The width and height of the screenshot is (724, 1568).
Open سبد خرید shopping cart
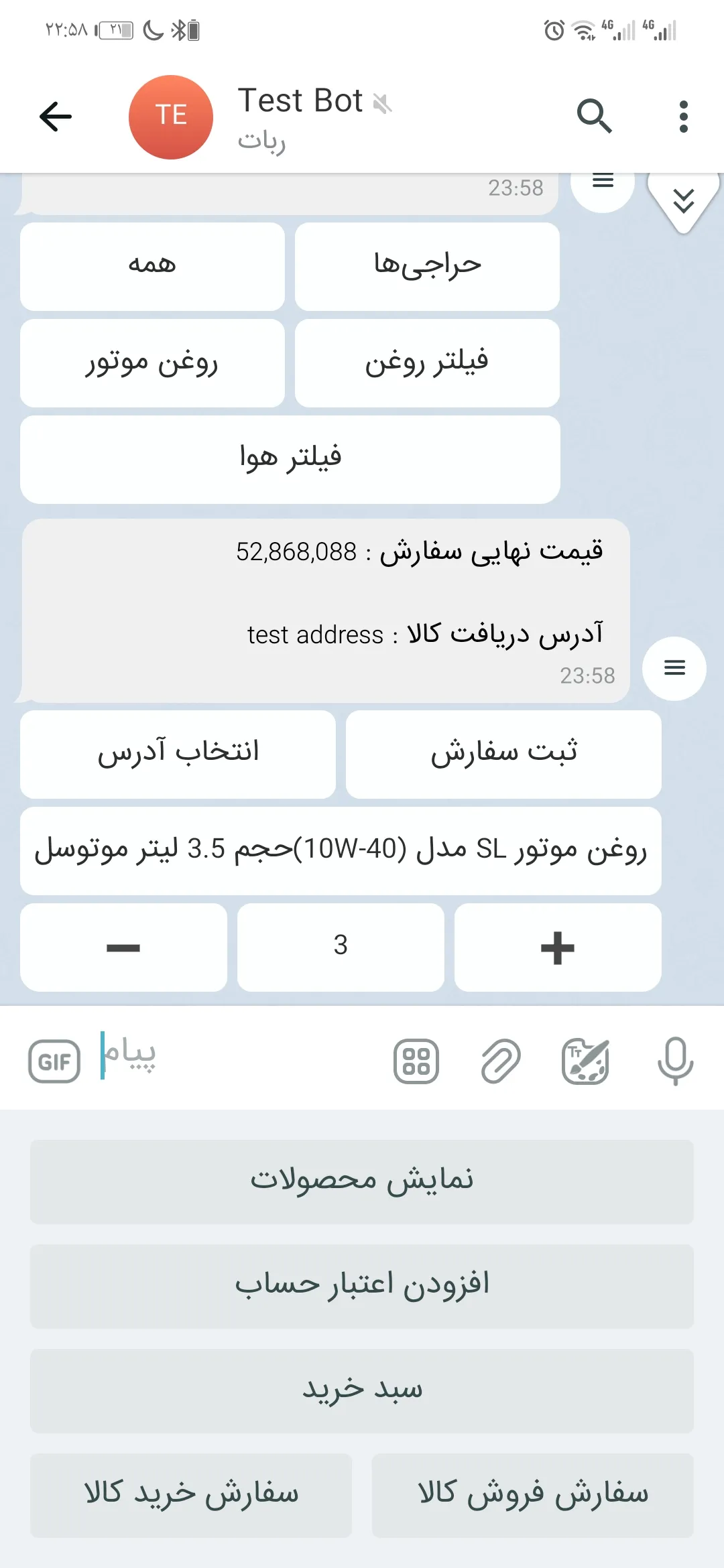(362, 1390)
